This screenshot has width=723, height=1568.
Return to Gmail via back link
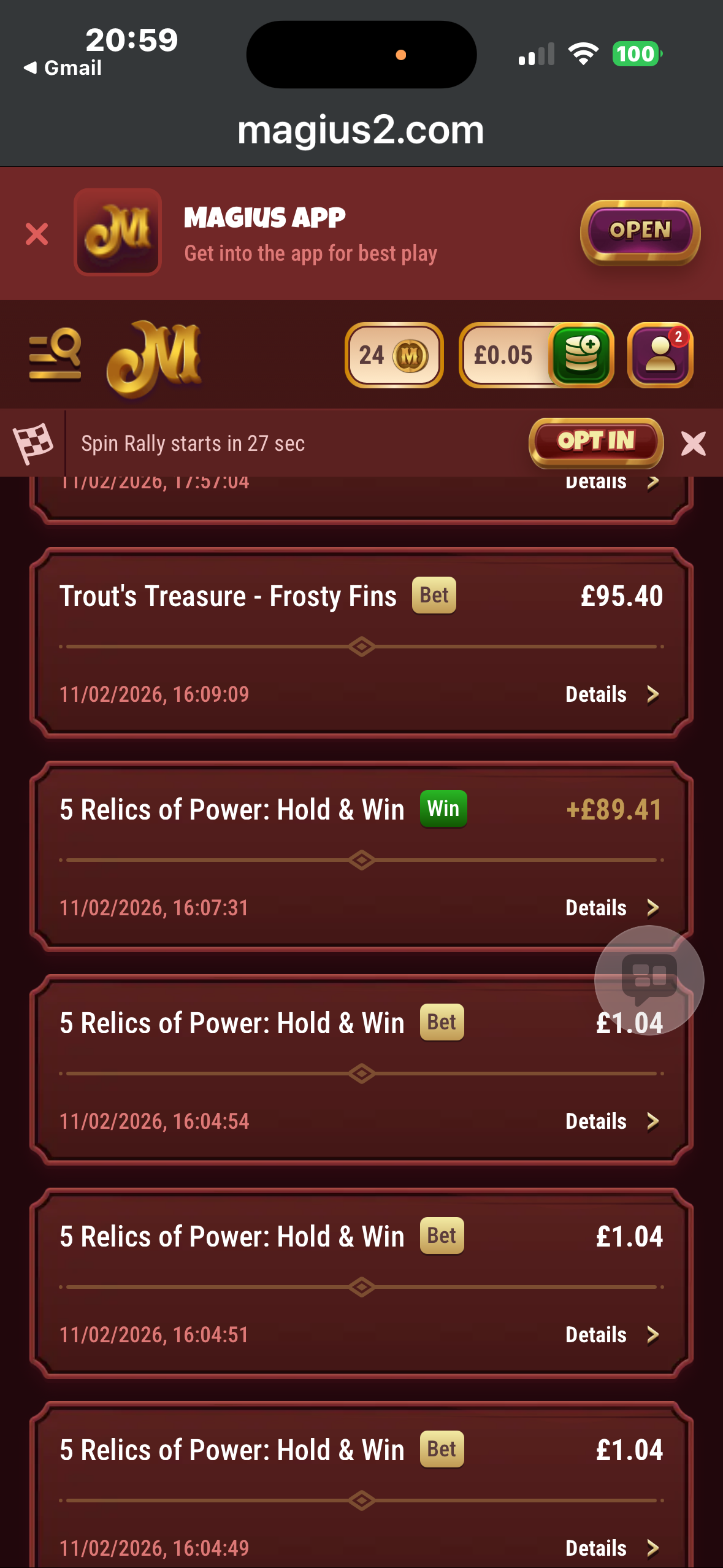(63, 67)
